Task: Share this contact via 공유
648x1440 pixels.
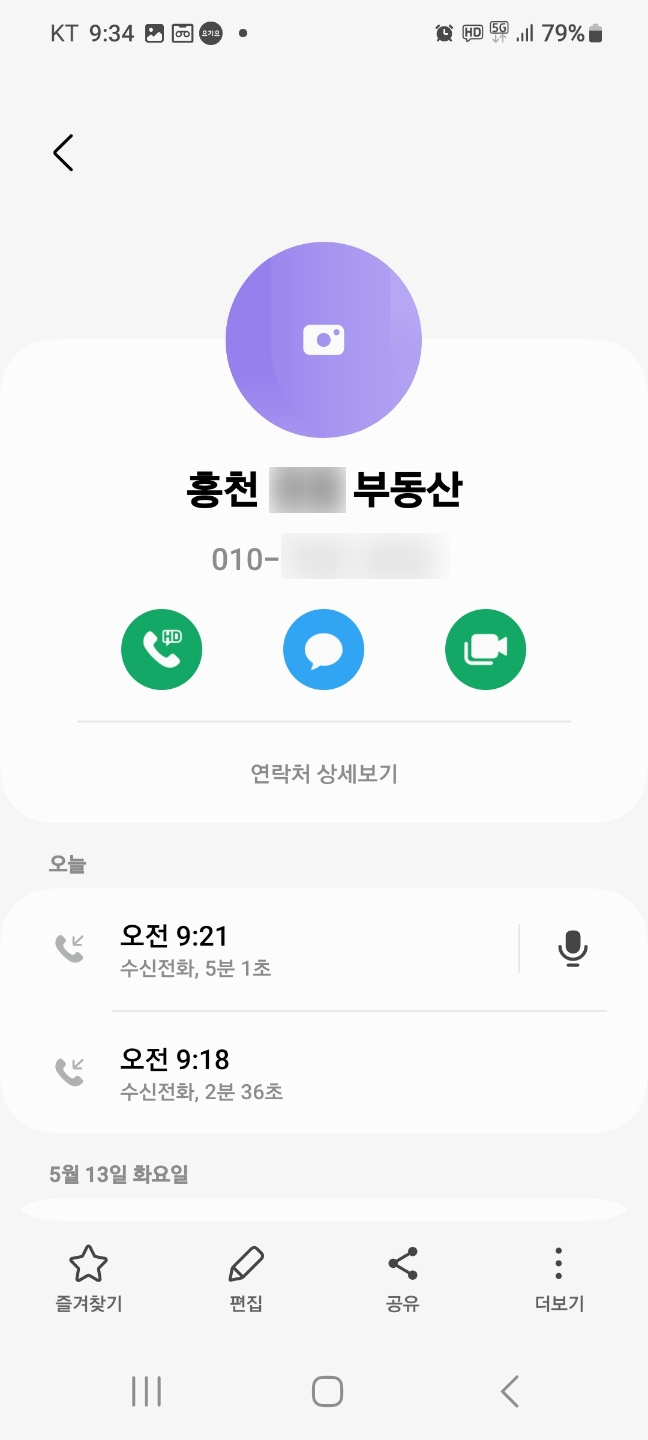Action: pos(402,1278)
